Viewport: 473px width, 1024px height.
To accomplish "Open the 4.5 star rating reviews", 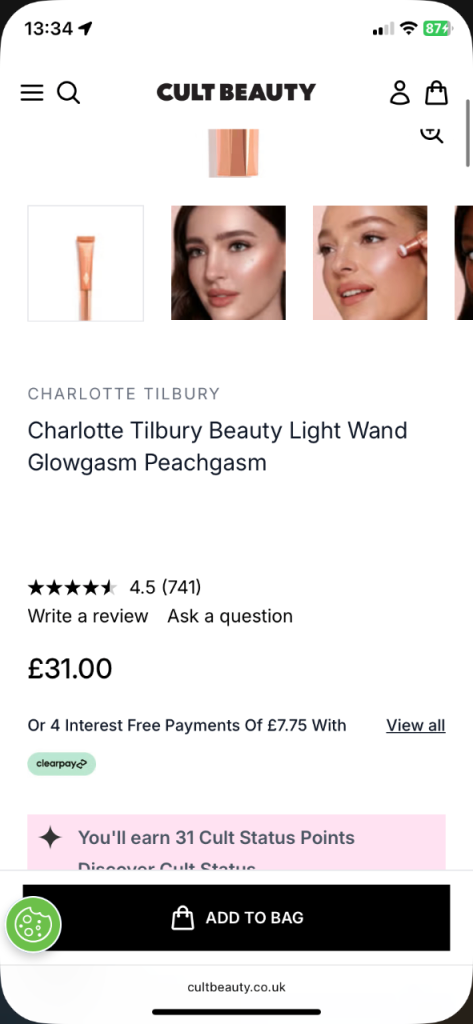I will tap(114, 588).
